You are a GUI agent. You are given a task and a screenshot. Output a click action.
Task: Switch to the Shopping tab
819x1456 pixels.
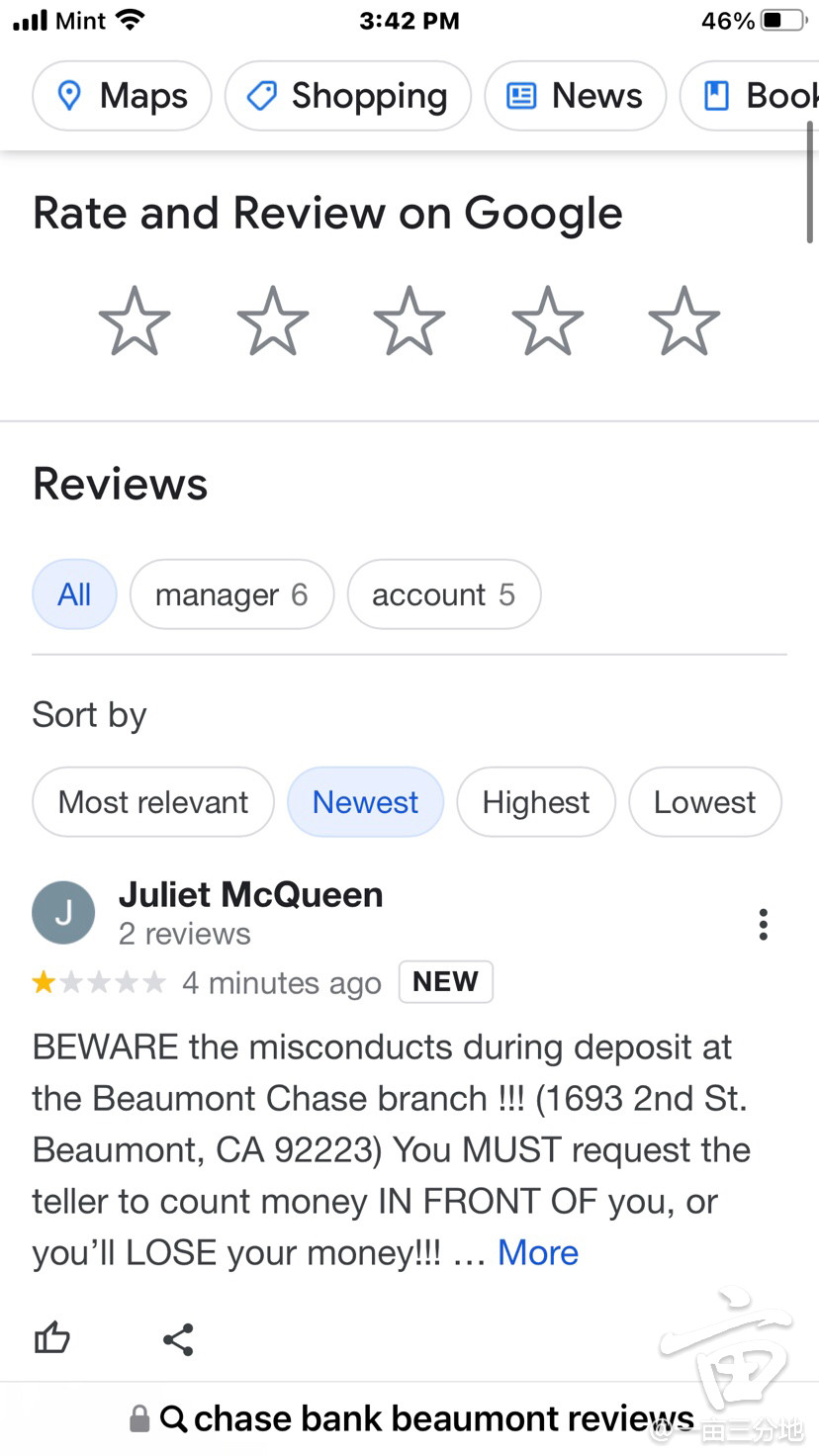point(347,96)
